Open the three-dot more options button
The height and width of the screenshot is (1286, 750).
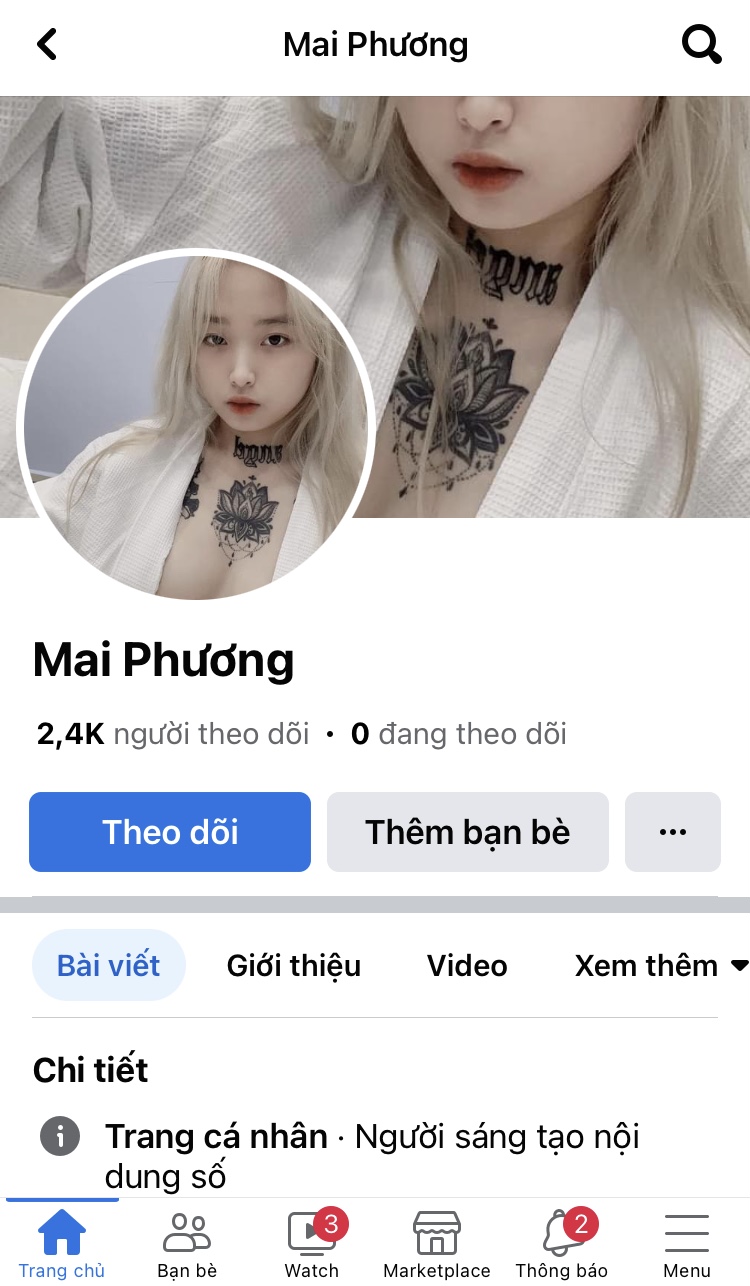click(672, 832)
